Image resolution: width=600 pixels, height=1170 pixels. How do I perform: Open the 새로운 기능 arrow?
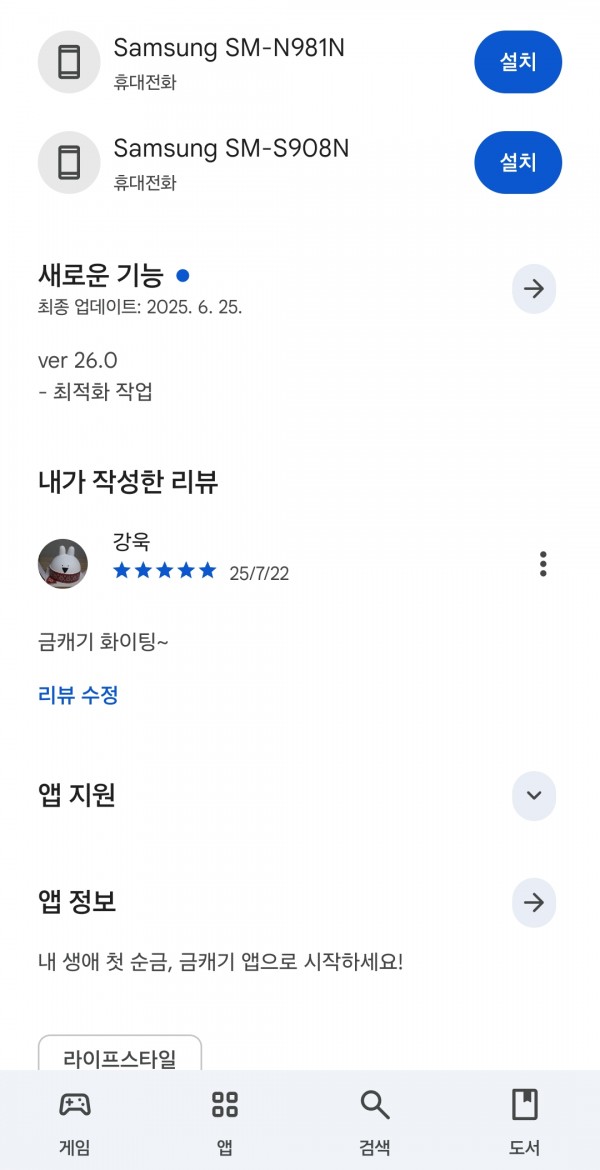pos(534,289)
